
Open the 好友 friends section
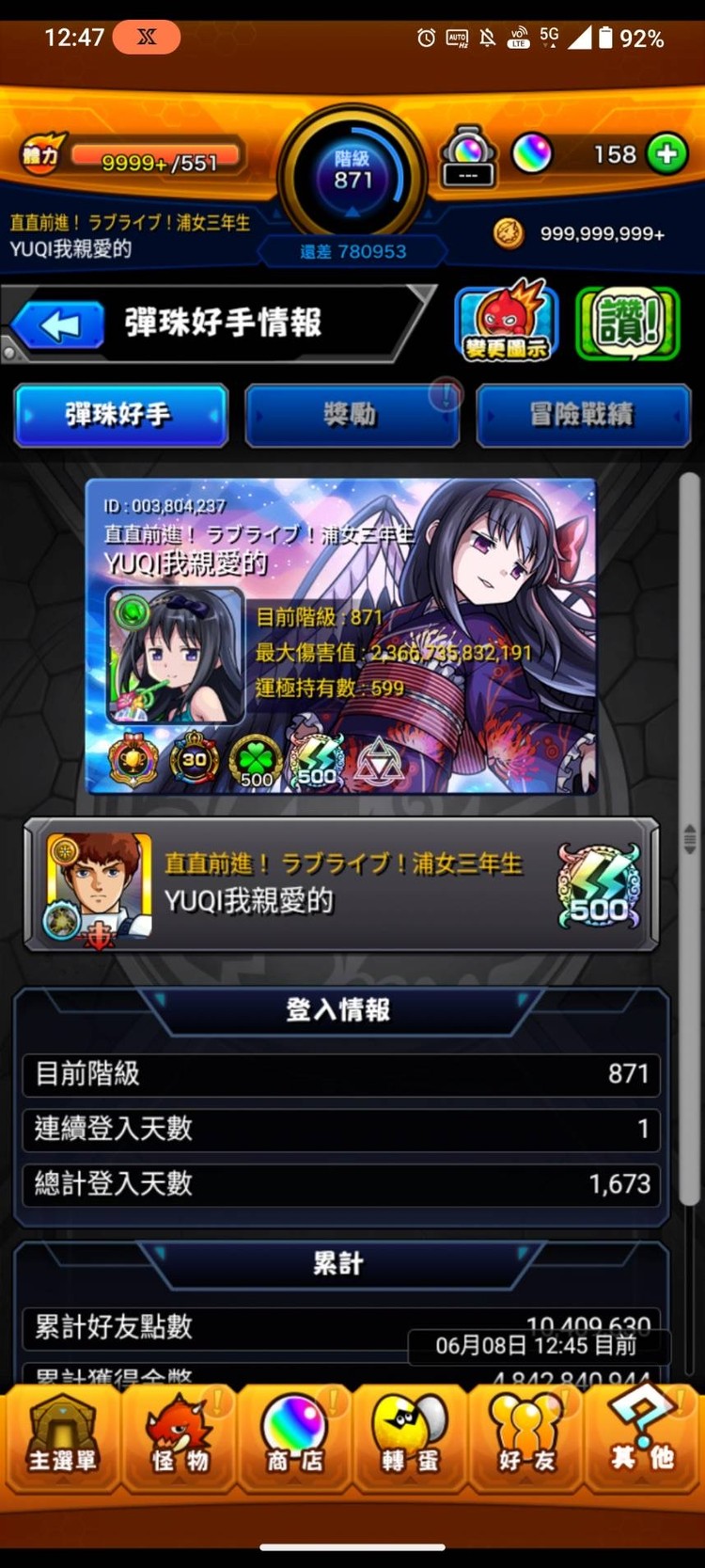coord(525,1437)
